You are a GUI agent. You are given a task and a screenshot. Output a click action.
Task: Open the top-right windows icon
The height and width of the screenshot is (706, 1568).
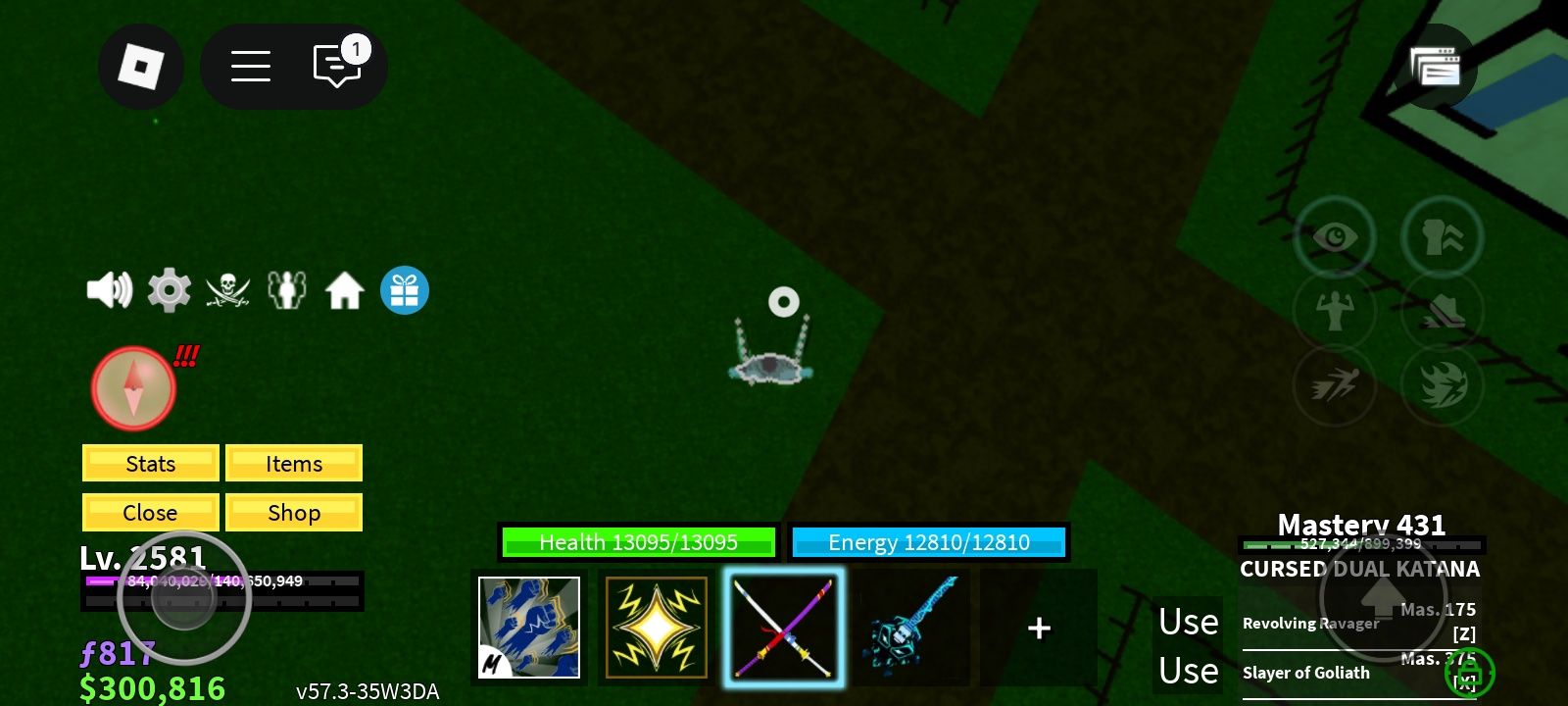(x=1436, y=67)
